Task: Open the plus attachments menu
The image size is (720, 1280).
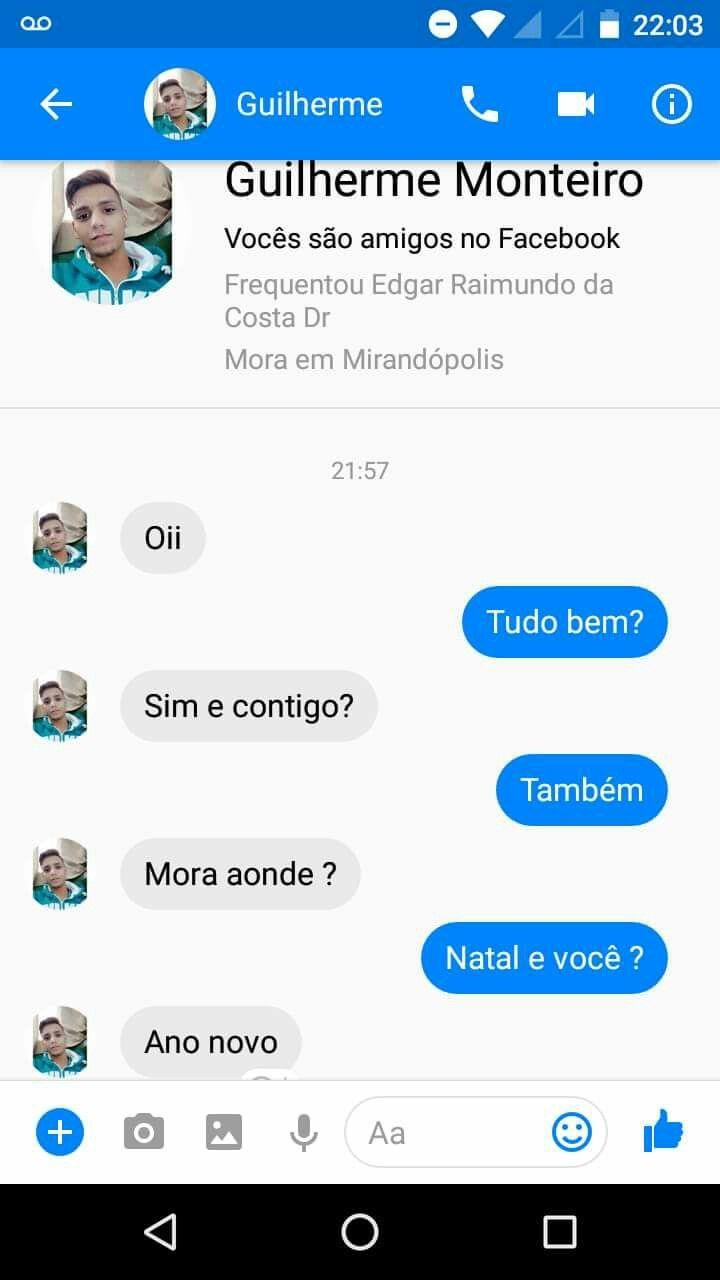Action: point(60,1133)
